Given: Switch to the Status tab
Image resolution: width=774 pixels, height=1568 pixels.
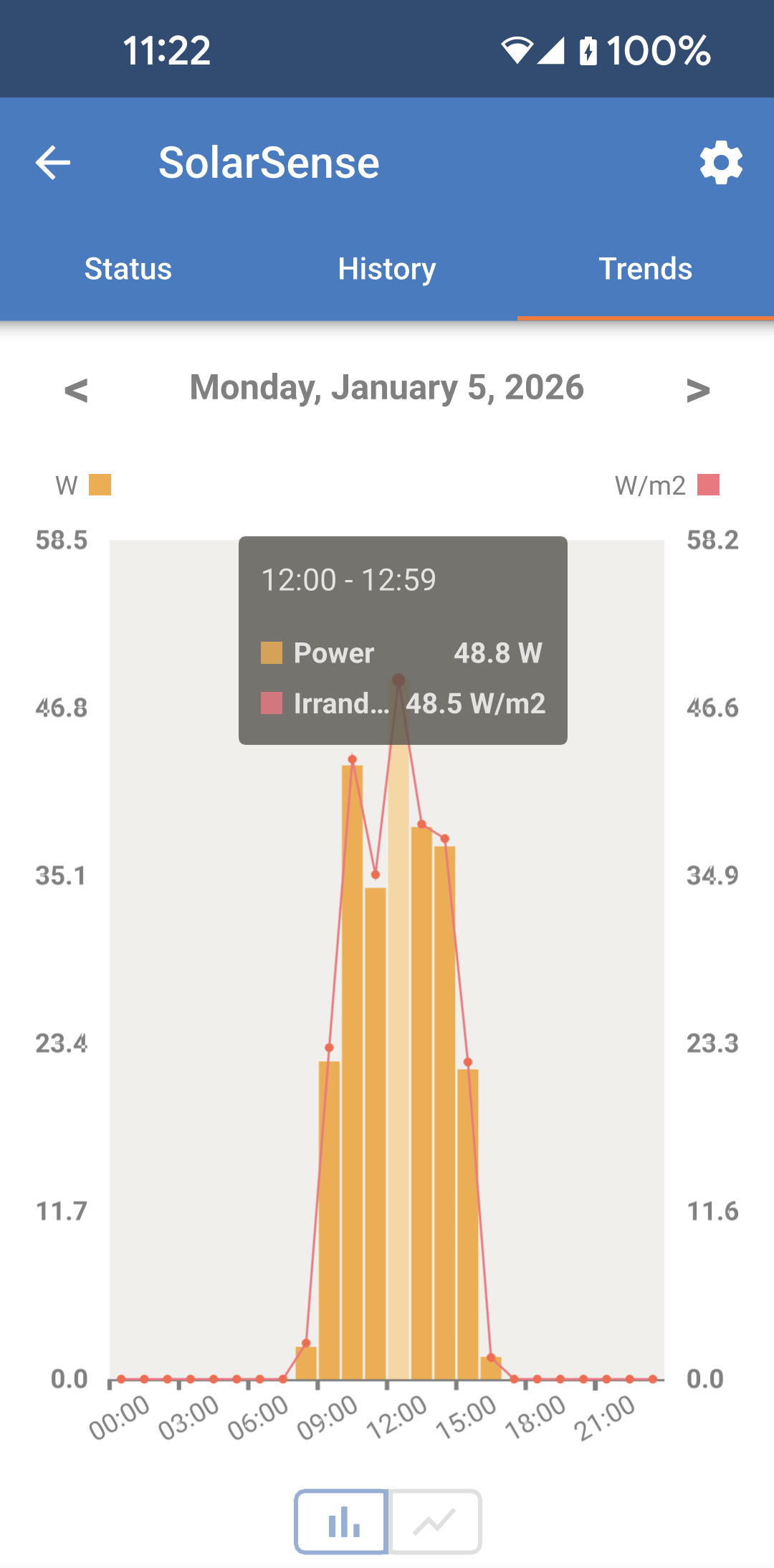Looking at the screenshot, I should point(128,269).
